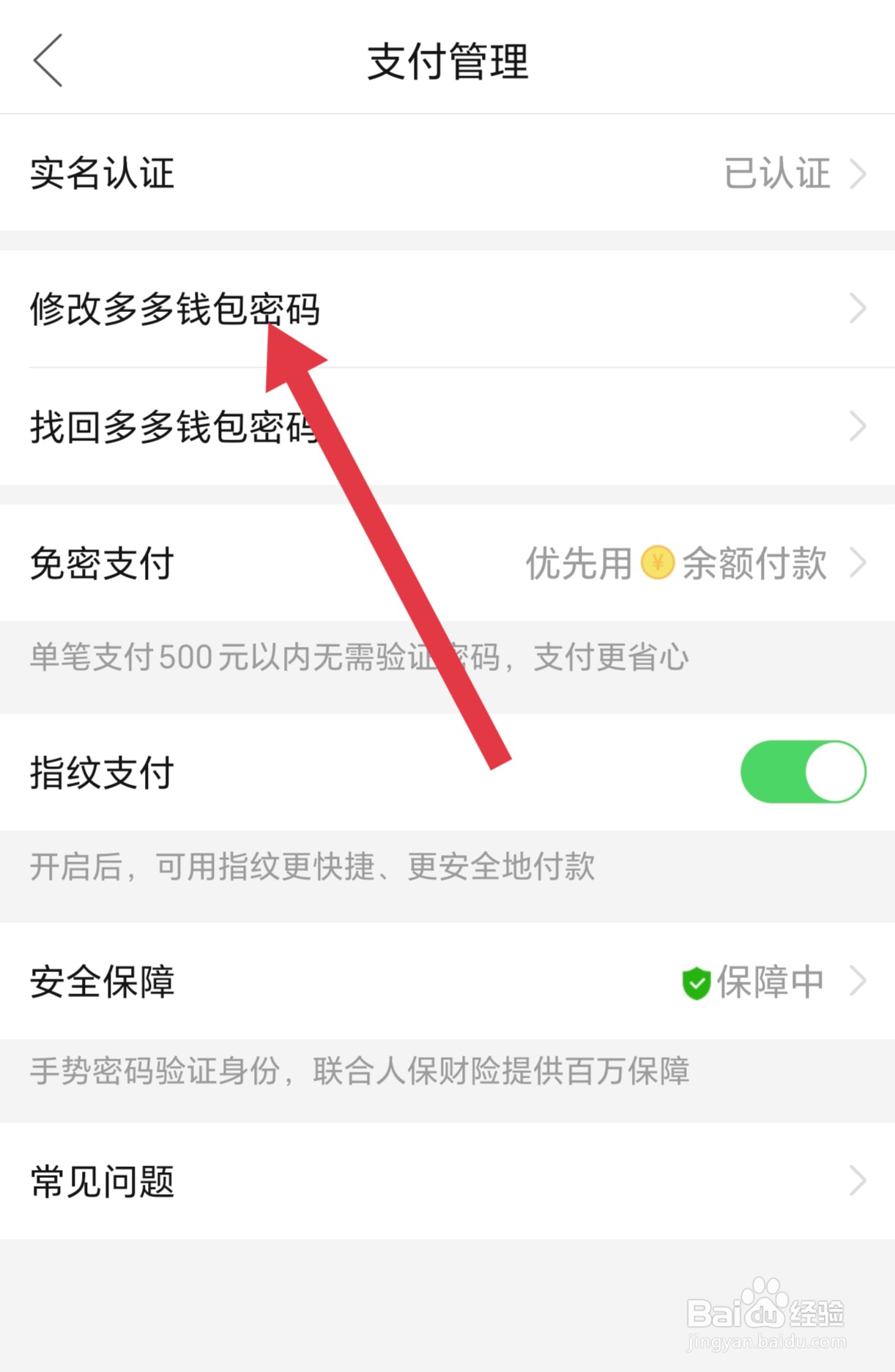Viewport: 895px width, 1372px height.
Task: Open 免密支付 password-free payment settings
Action: pyautogui.click(x=293, y=564)
